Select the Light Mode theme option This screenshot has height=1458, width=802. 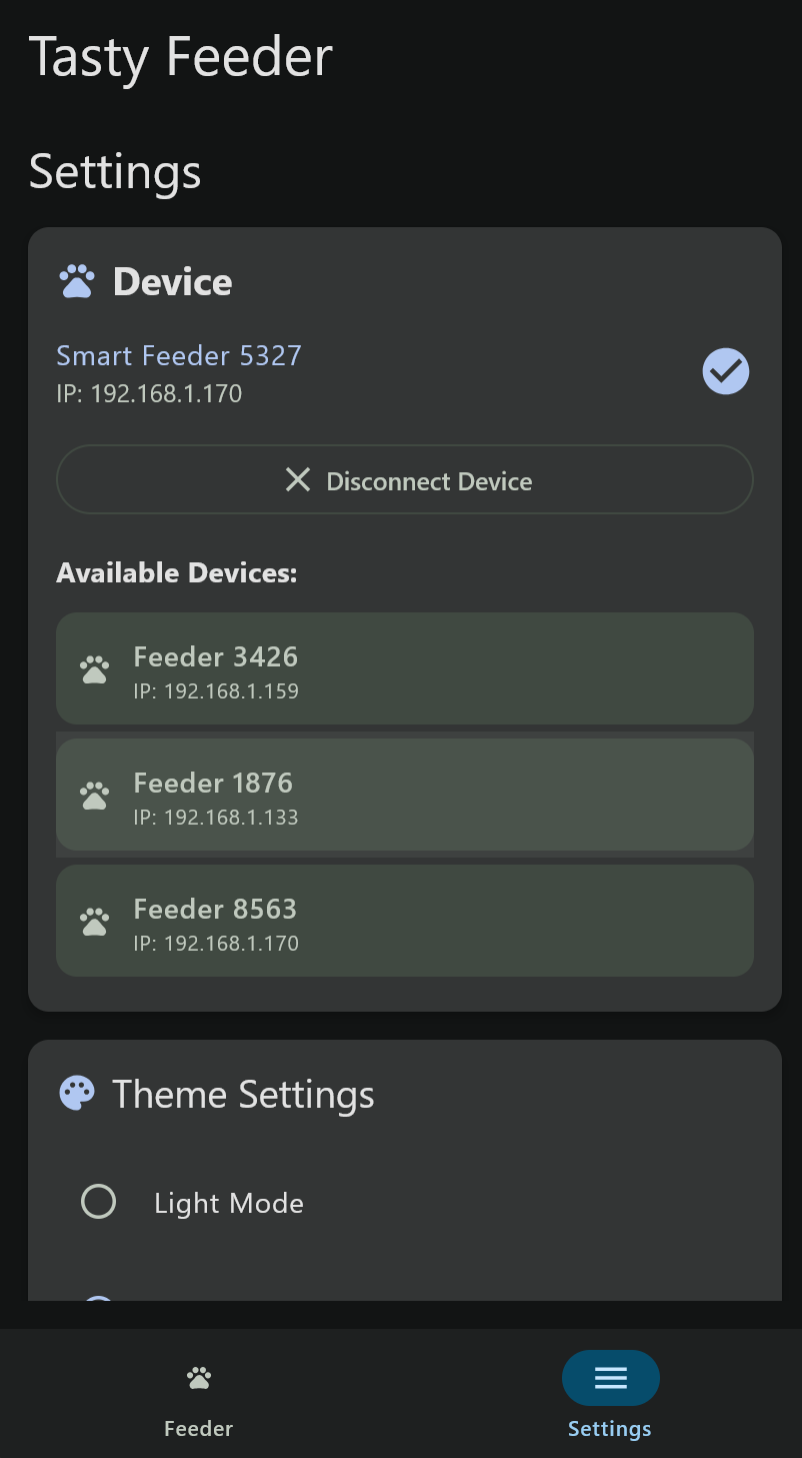pos(99,1201)
